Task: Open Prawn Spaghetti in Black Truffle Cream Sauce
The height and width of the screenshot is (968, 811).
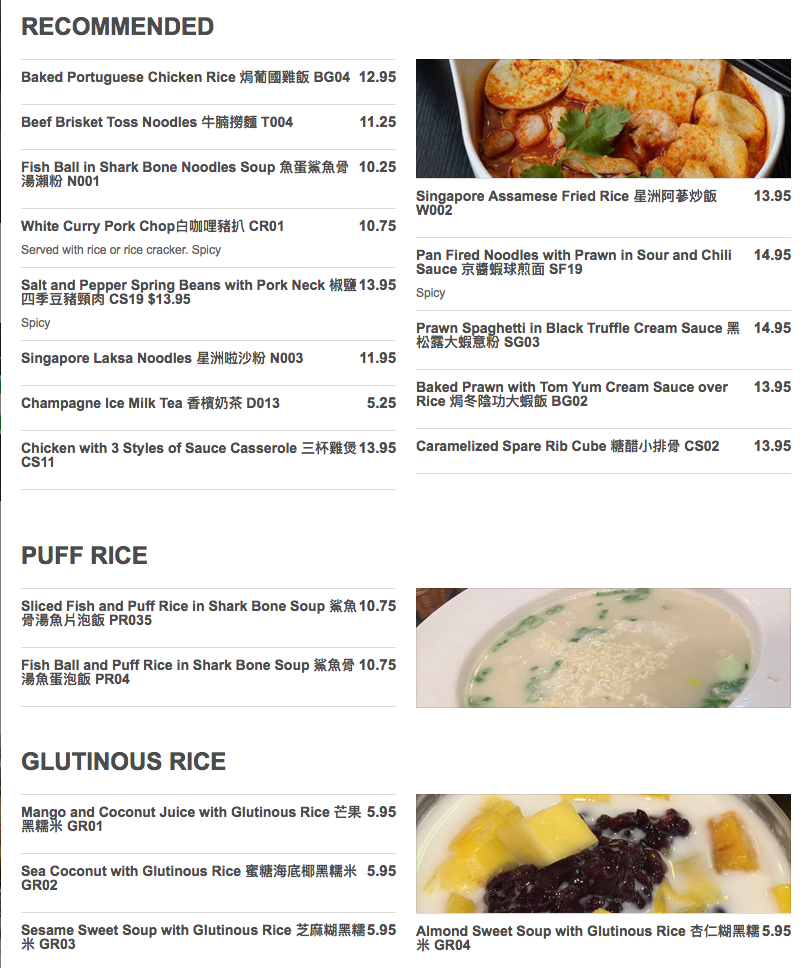Action: (x=577, y=335)
